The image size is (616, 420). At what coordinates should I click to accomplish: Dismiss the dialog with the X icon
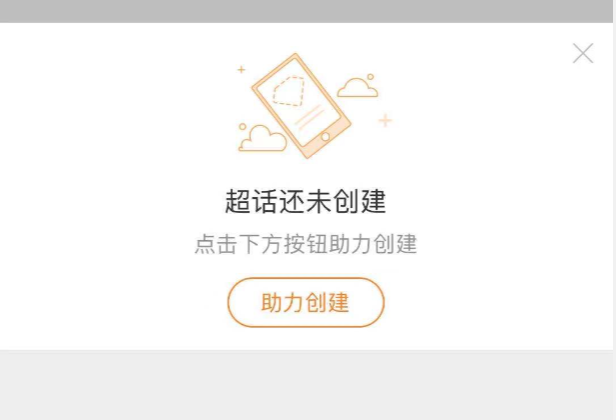[582, 54]
